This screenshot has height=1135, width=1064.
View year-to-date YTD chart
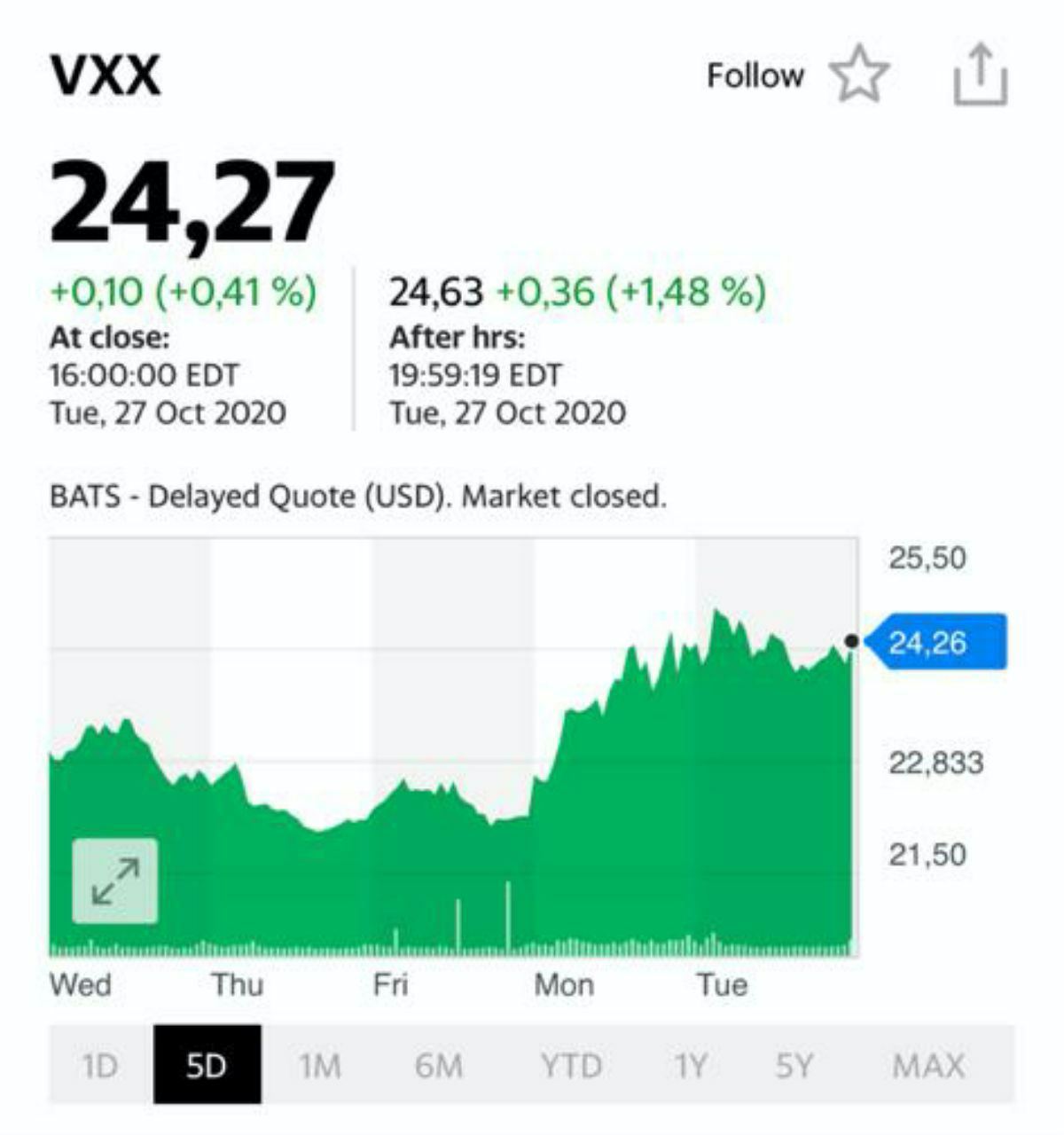click(x=571, y=1065)
